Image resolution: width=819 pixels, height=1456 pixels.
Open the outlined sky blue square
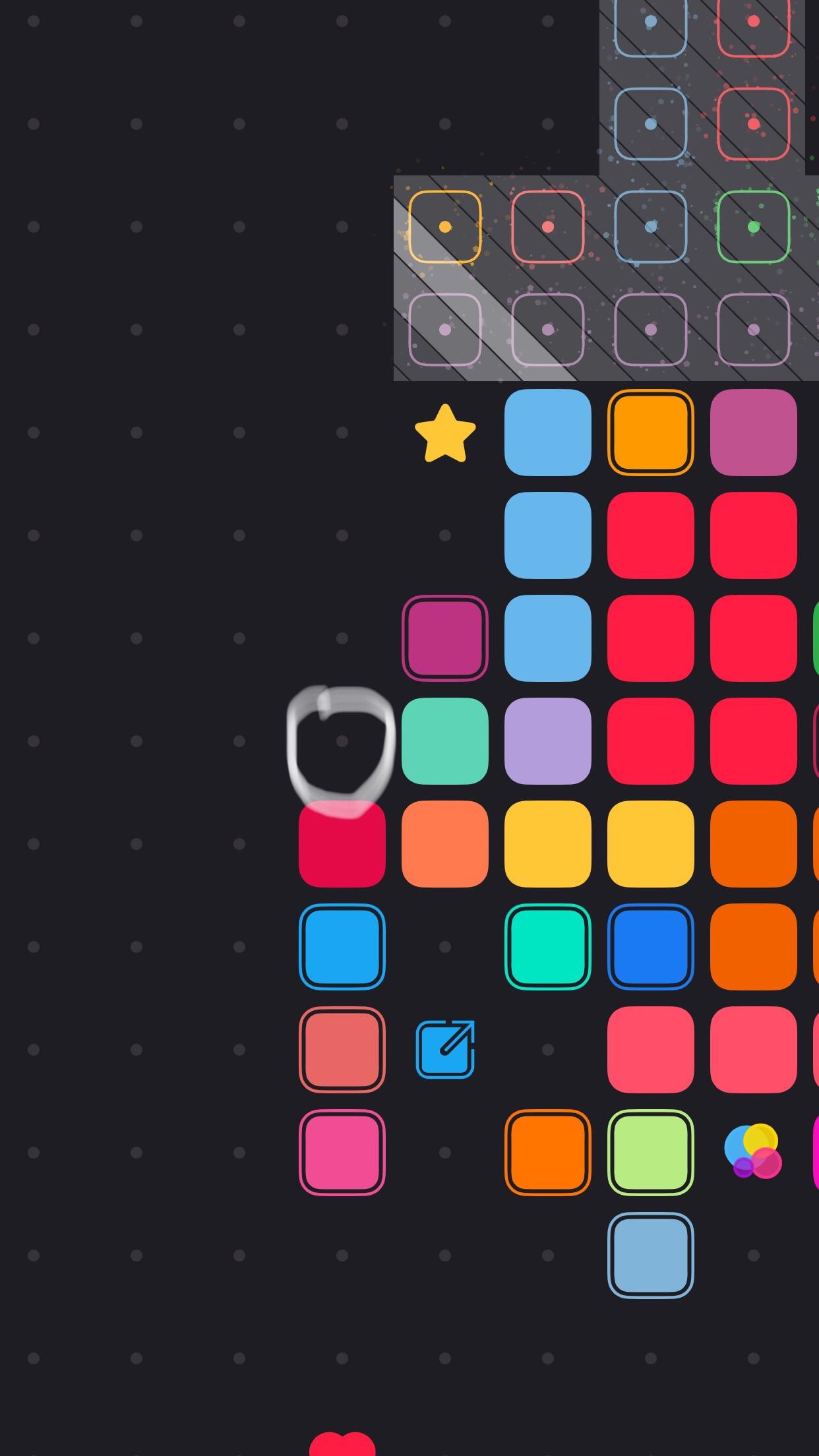click(x=342, y=947)
